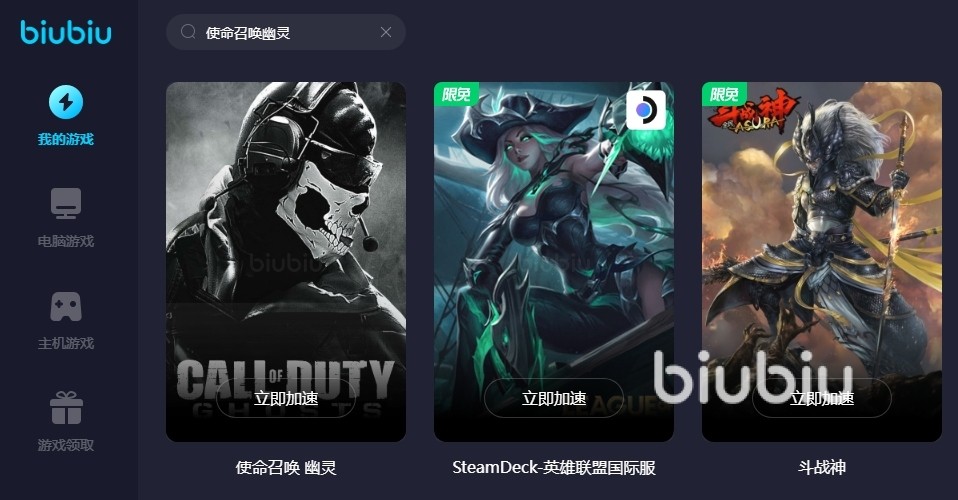Tap 立即加速 on 斗战神 card
This screenshot has height=500, width=958.
coord(821,398)
